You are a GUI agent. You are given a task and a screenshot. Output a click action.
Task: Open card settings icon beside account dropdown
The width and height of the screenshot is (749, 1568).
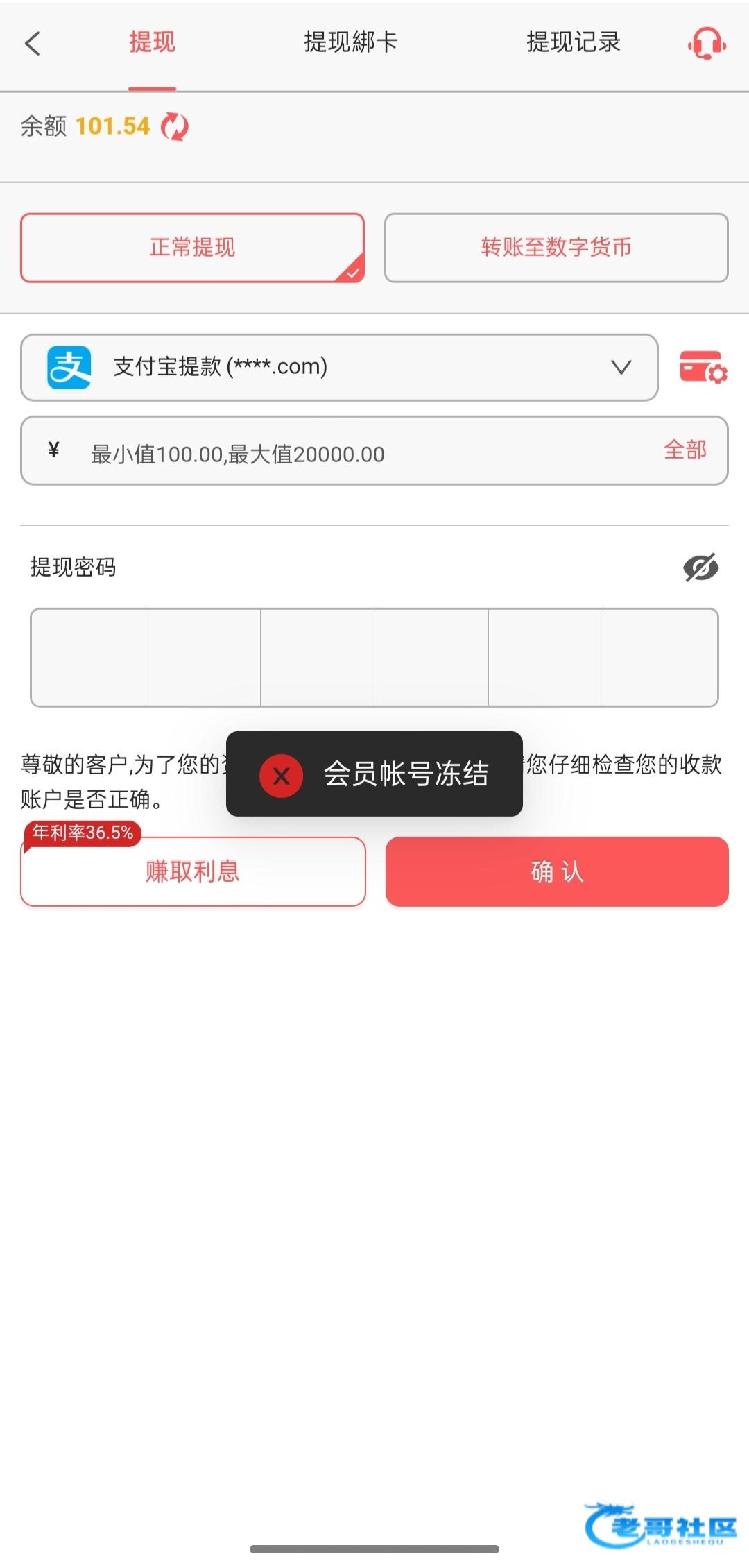[703, 367]
